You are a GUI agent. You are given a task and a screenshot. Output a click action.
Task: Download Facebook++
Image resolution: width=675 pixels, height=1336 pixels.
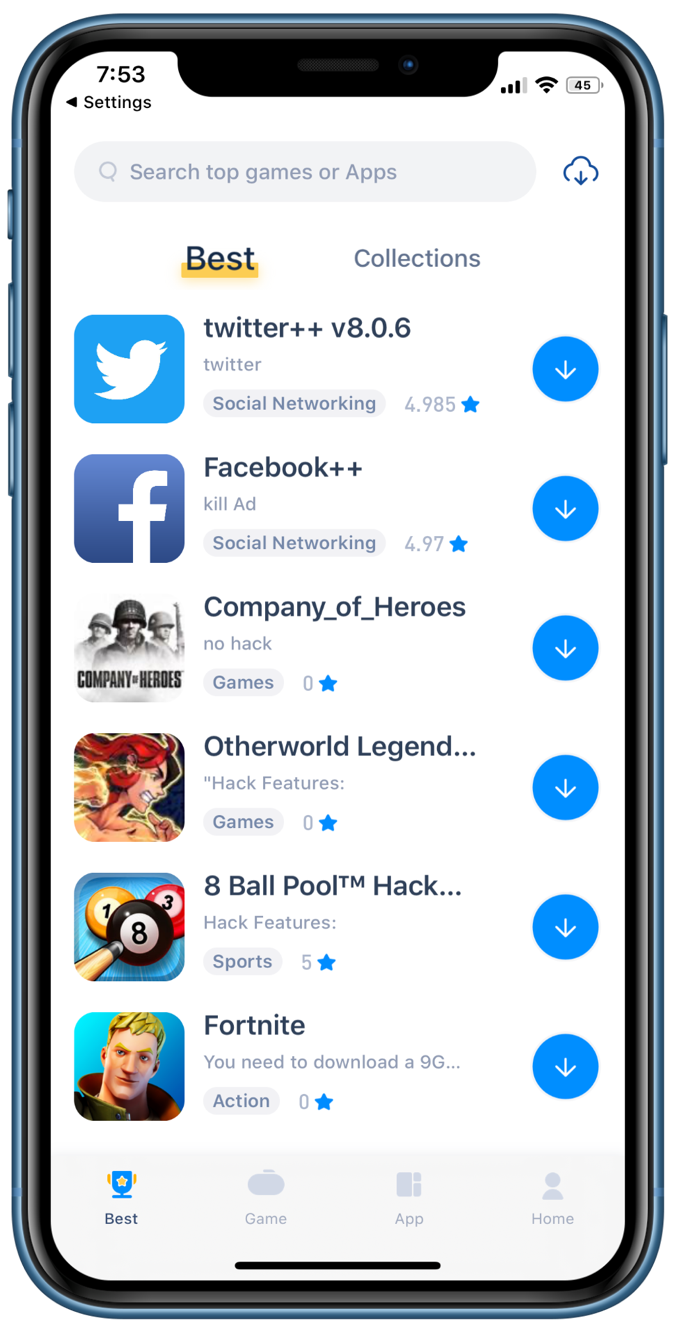(565, 509)
